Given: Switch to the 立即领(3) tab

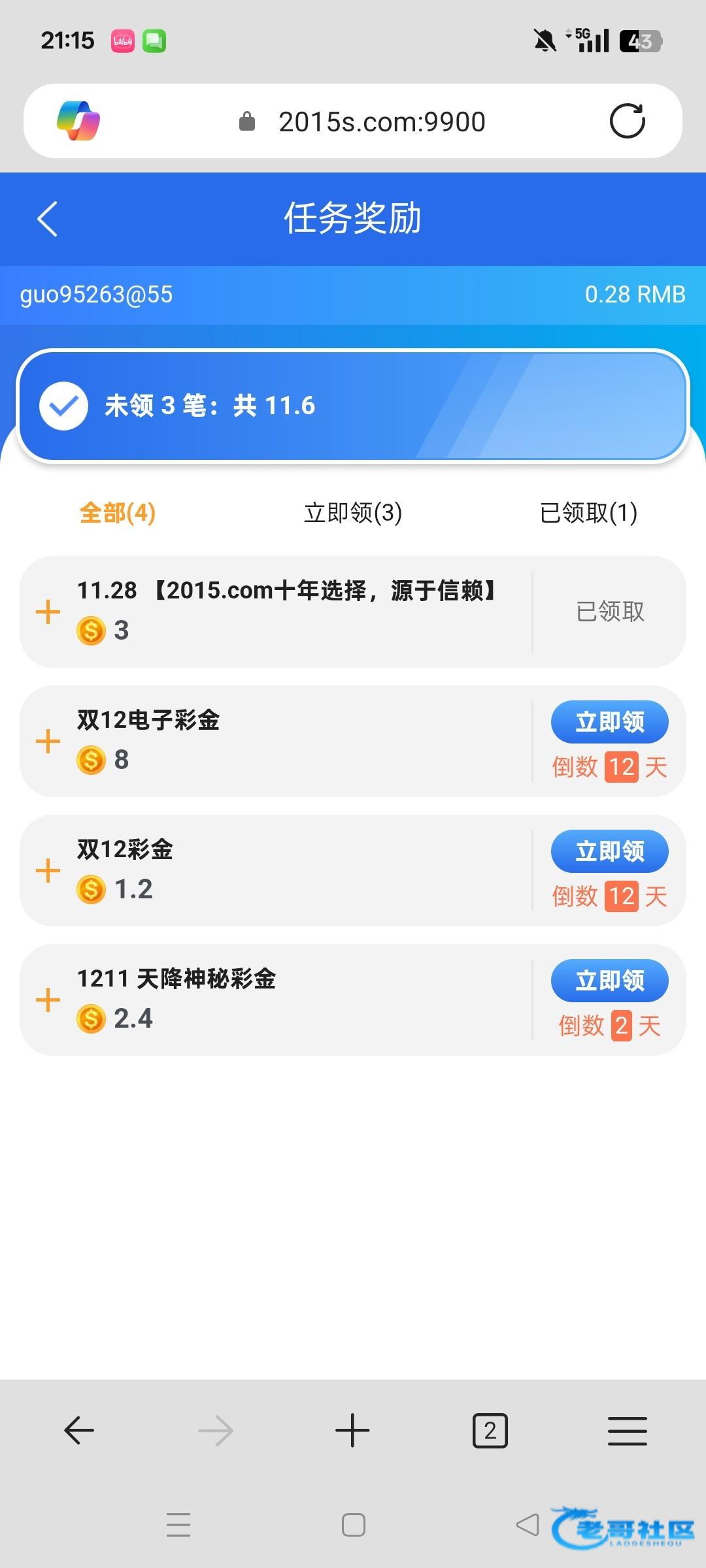Looking at the screenshot, I should (x=353, y=513).
